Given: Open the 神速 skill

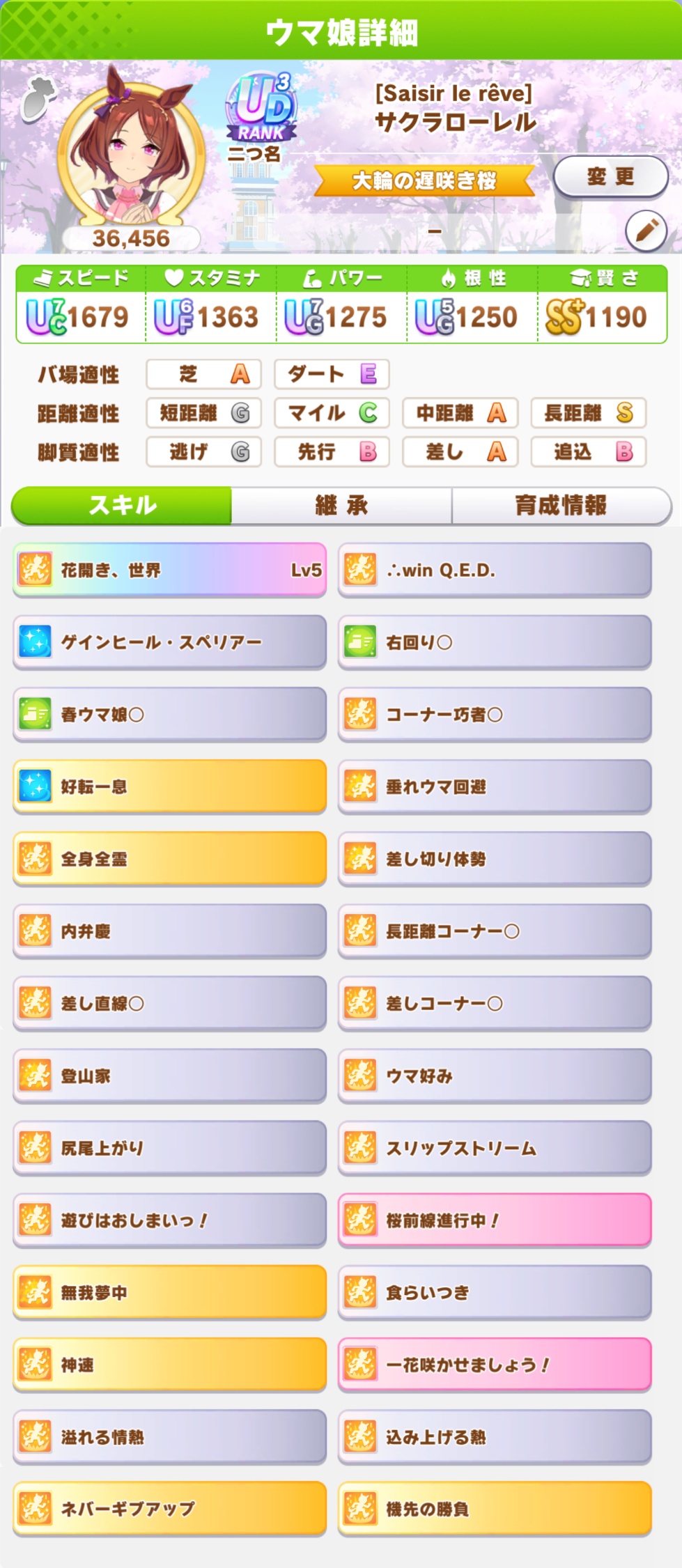Looking at the screenshot, I should 169,1365.
